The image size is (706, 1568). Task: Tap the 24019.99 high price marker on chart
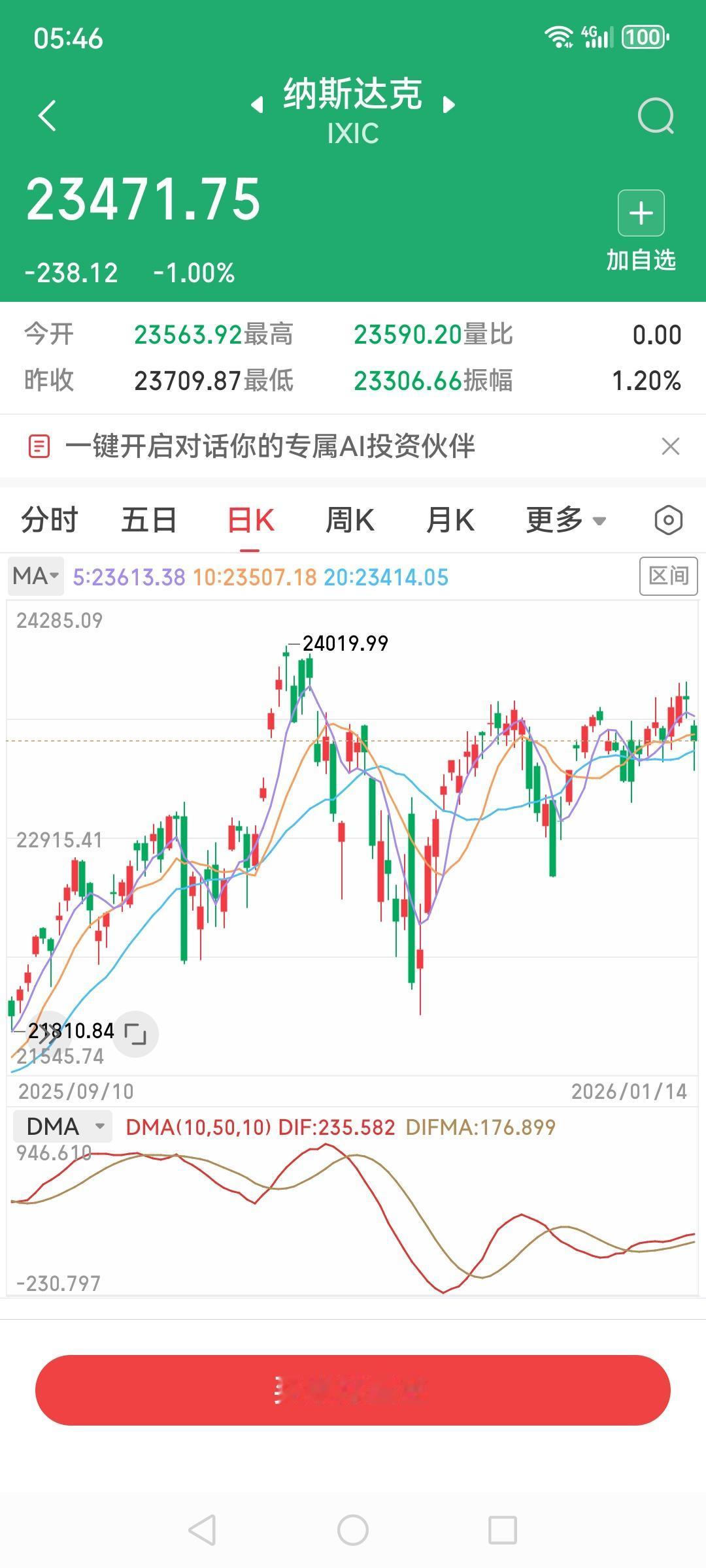point(343,644)
